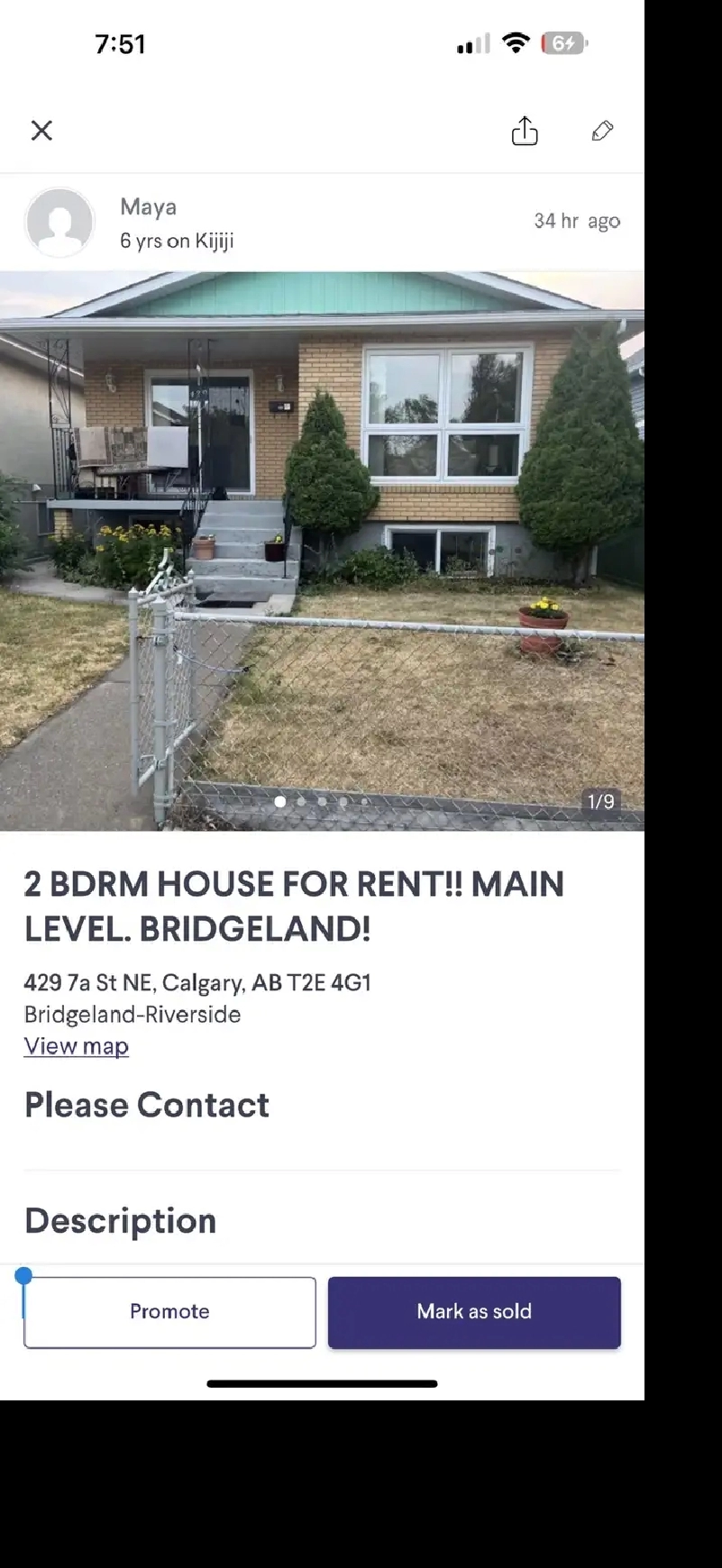Close the listing with the X icon
Image resolution: width=722 pixels, height=1568 pixels.
41,131
